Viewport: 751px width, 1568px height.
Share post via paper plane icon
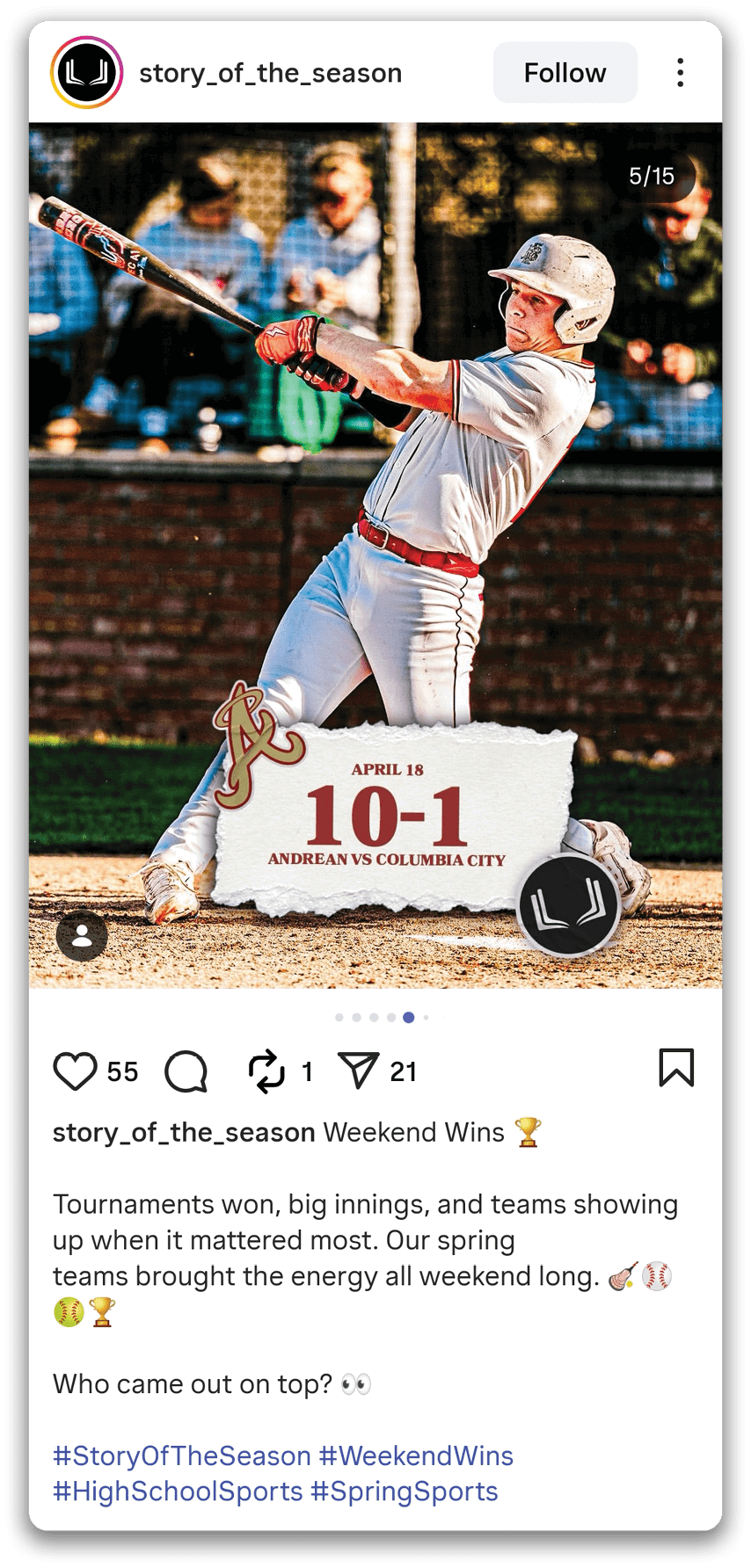[x=358, y=1071]
